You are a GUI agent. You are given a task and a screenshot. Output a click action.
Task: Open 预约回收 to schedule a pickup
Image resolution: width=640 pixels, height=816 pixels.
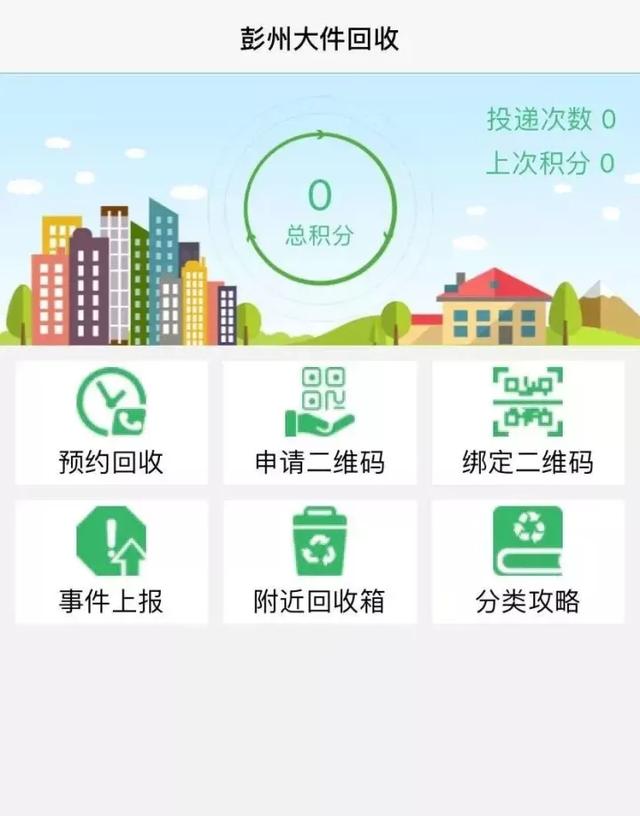111,423
